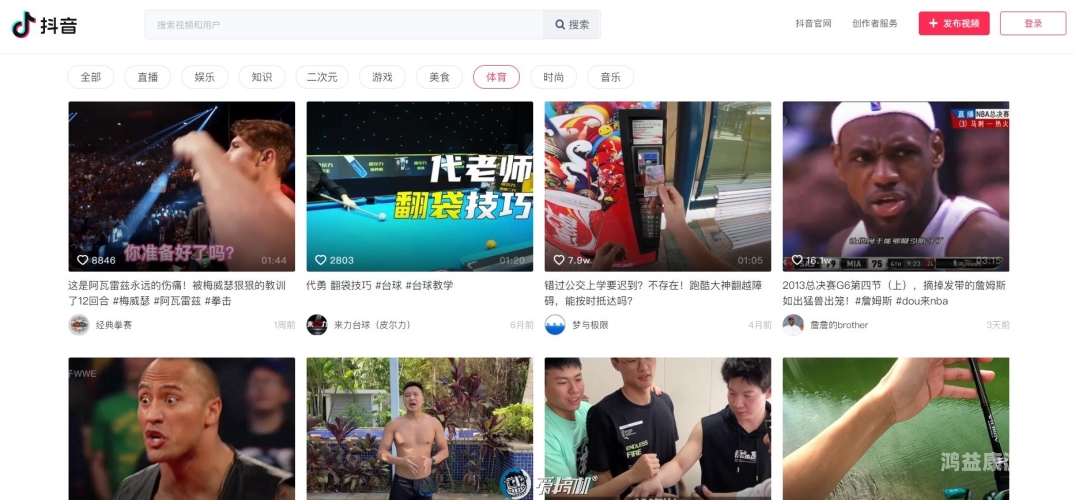Image resolution: width=1075 pixels, height=500 pixels.
Task: Tap the 发布视频 button
Action: pyautogui.click(x=953, y=24)
